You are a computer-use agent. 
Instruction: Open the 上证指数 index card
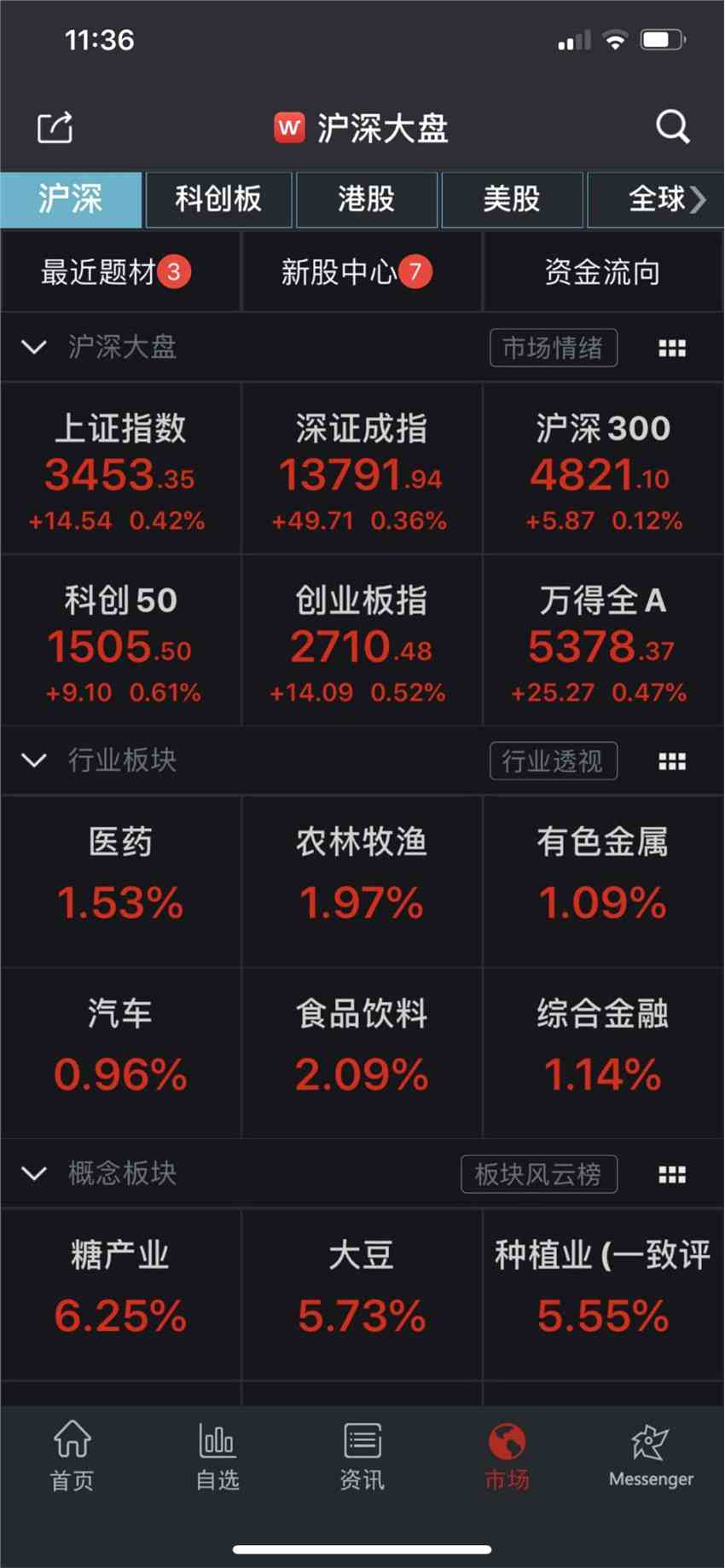120,469
